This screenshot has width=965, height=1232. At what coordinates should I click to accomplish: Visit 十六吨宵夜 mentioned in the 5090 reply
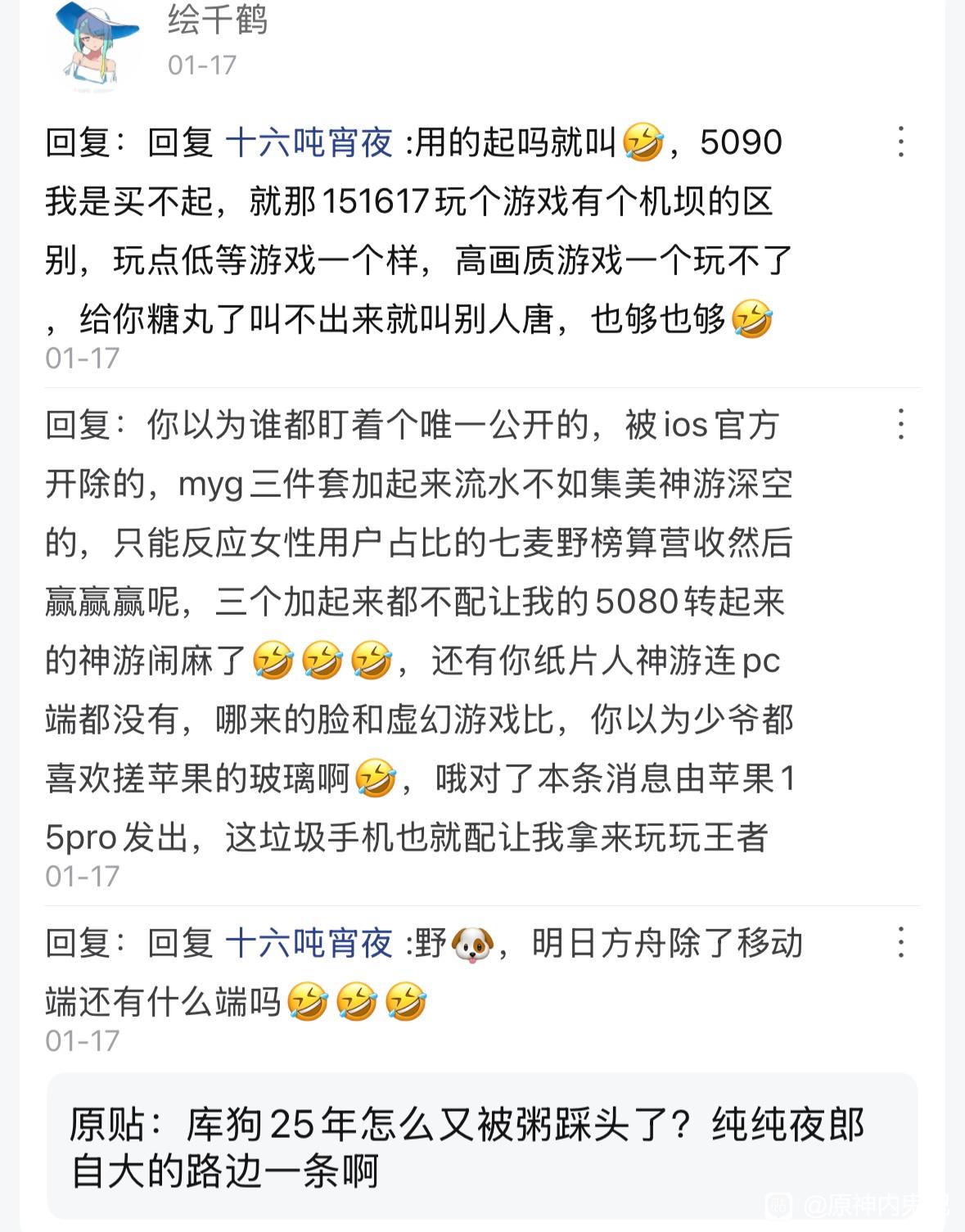point(309,143)
